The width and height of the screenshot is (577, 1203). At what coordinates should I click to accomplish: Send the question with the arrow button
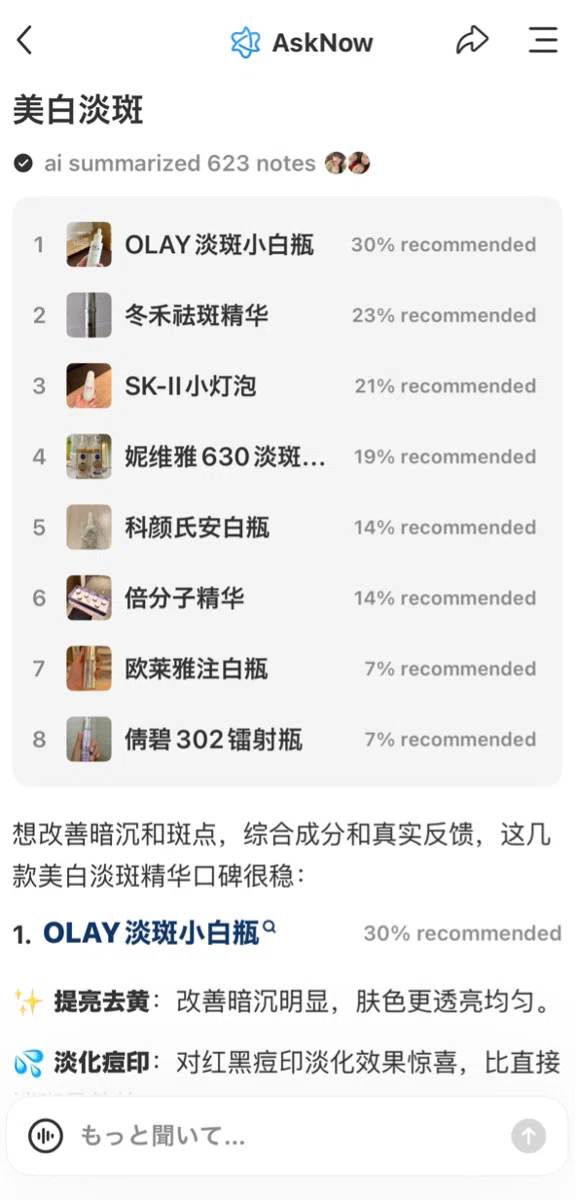(529, 1136)
